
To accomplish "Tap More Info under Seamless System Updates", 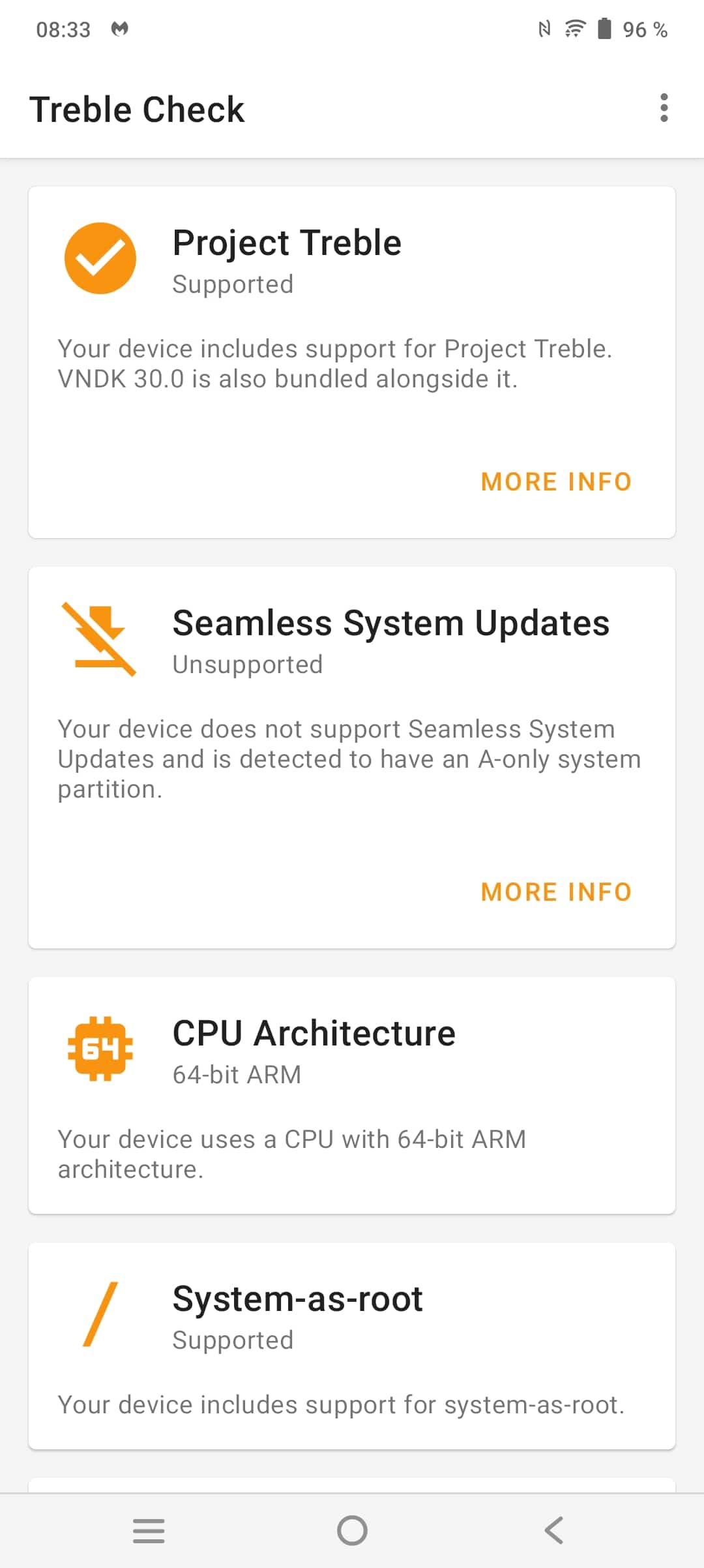I will point(556,892).
